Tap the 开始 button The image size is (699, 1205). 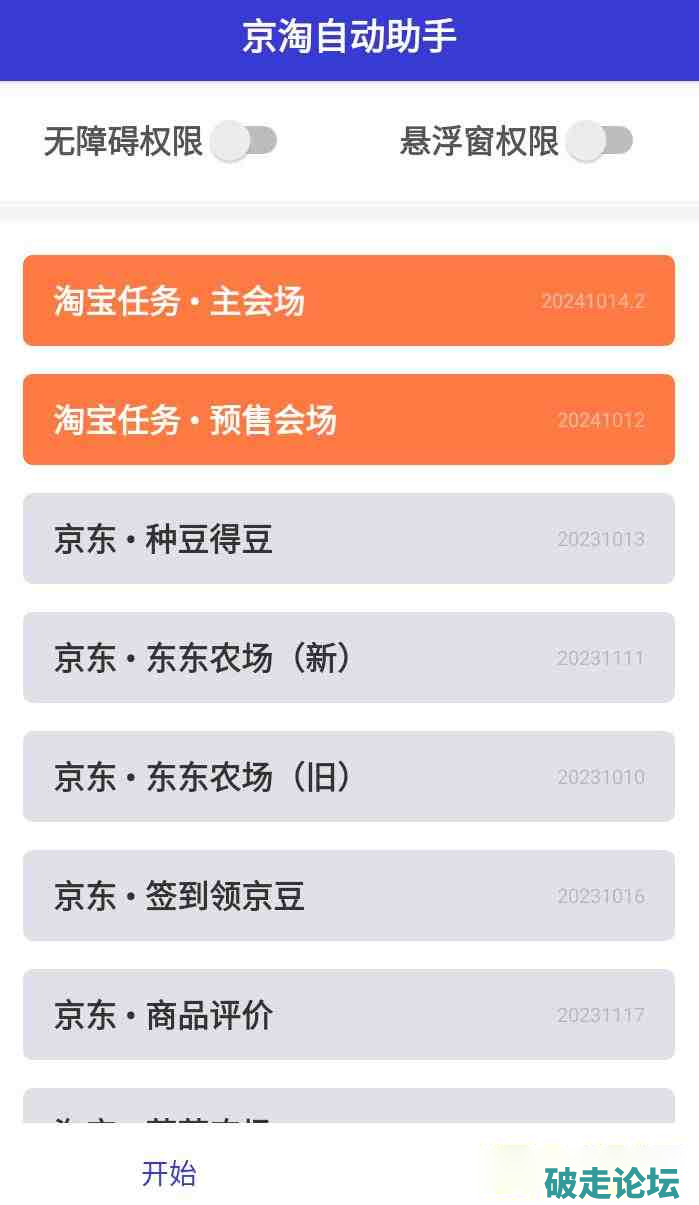[169, 1173]
